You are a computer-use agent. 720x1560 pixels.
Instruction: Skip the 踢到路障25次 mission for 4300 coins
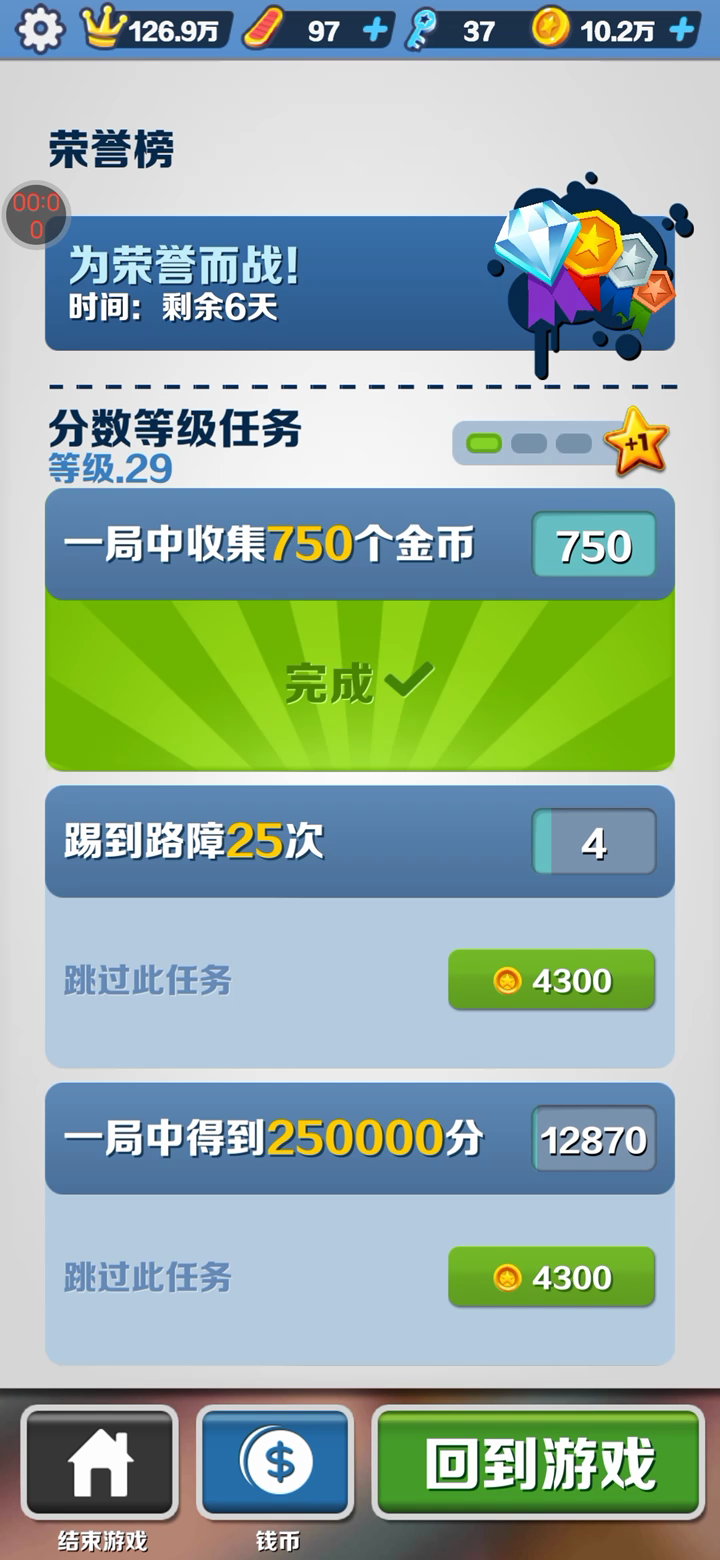(552, 980)
